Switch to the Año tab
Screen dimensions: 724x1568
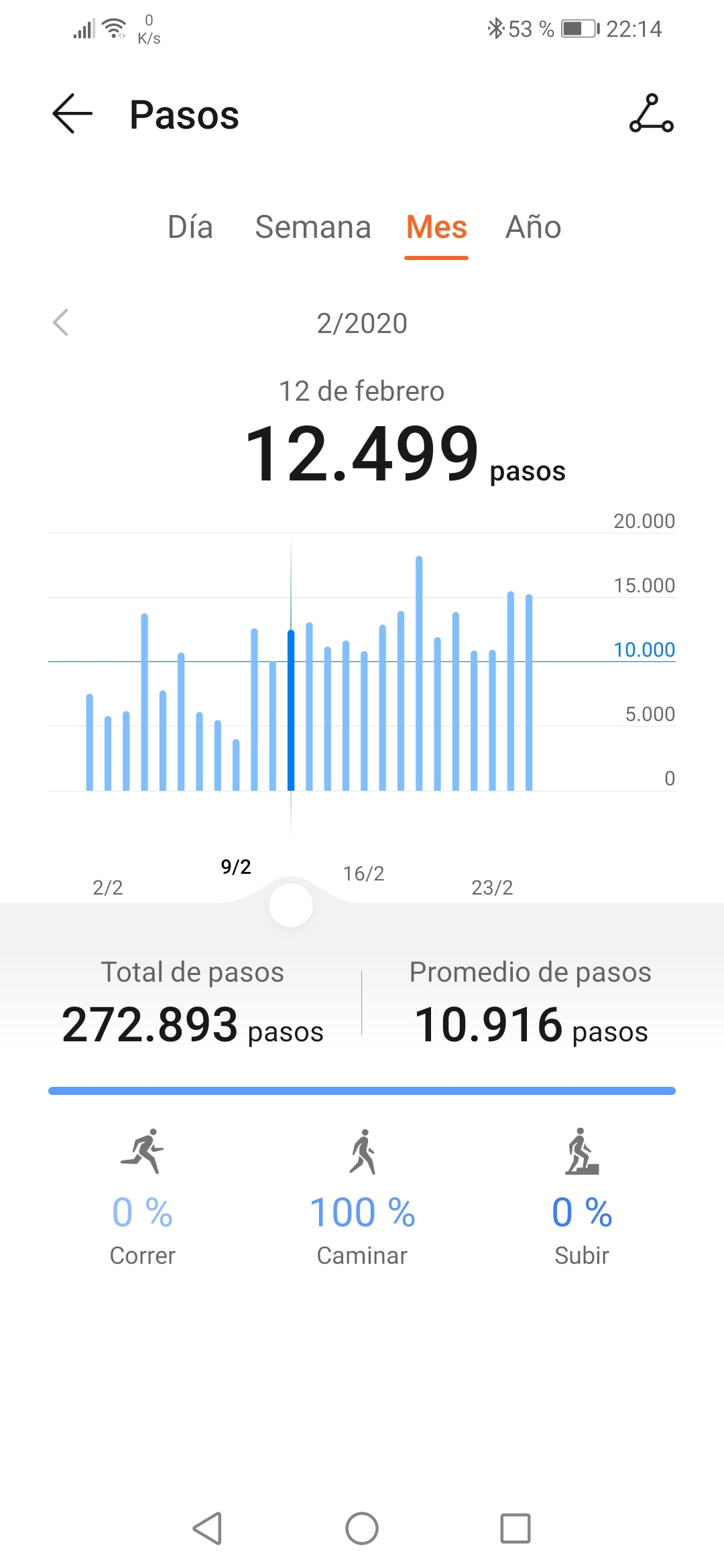pos(533,227)
